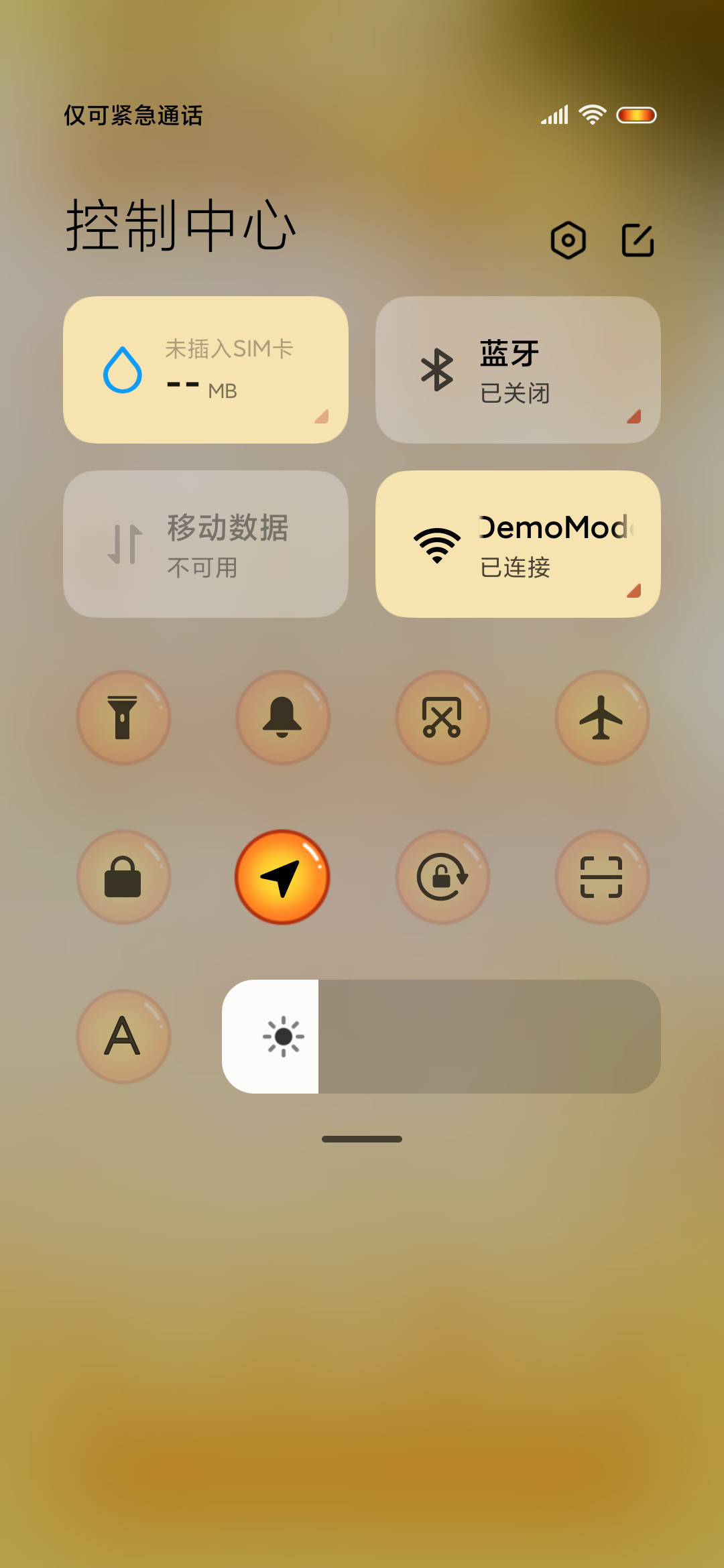Turn on 蓝牙 (Bluetooth)
The height and width of the screenshot is (1568, 724).
pos(518,370)
